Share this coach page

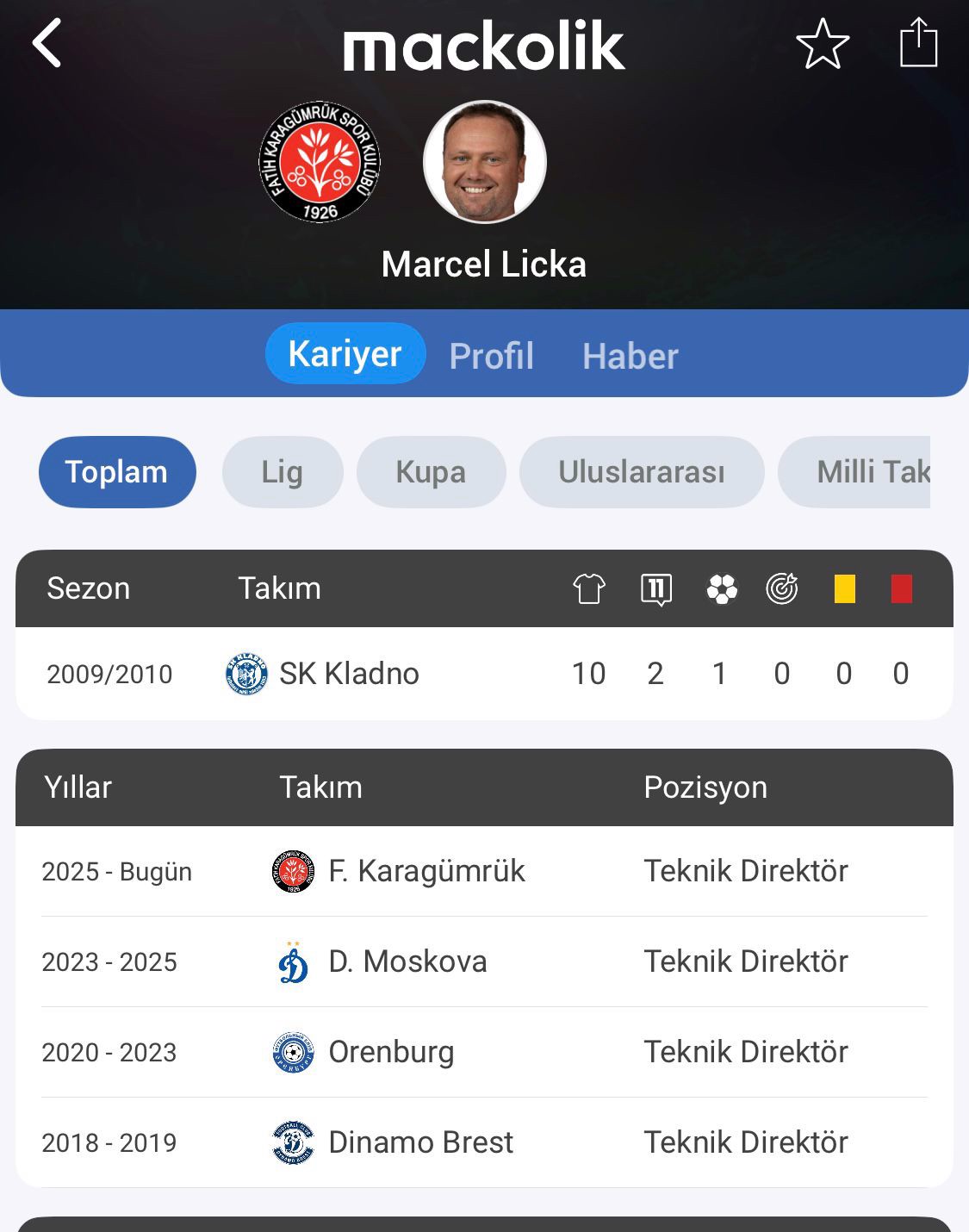pyautogui.click(x=918, y=42)
